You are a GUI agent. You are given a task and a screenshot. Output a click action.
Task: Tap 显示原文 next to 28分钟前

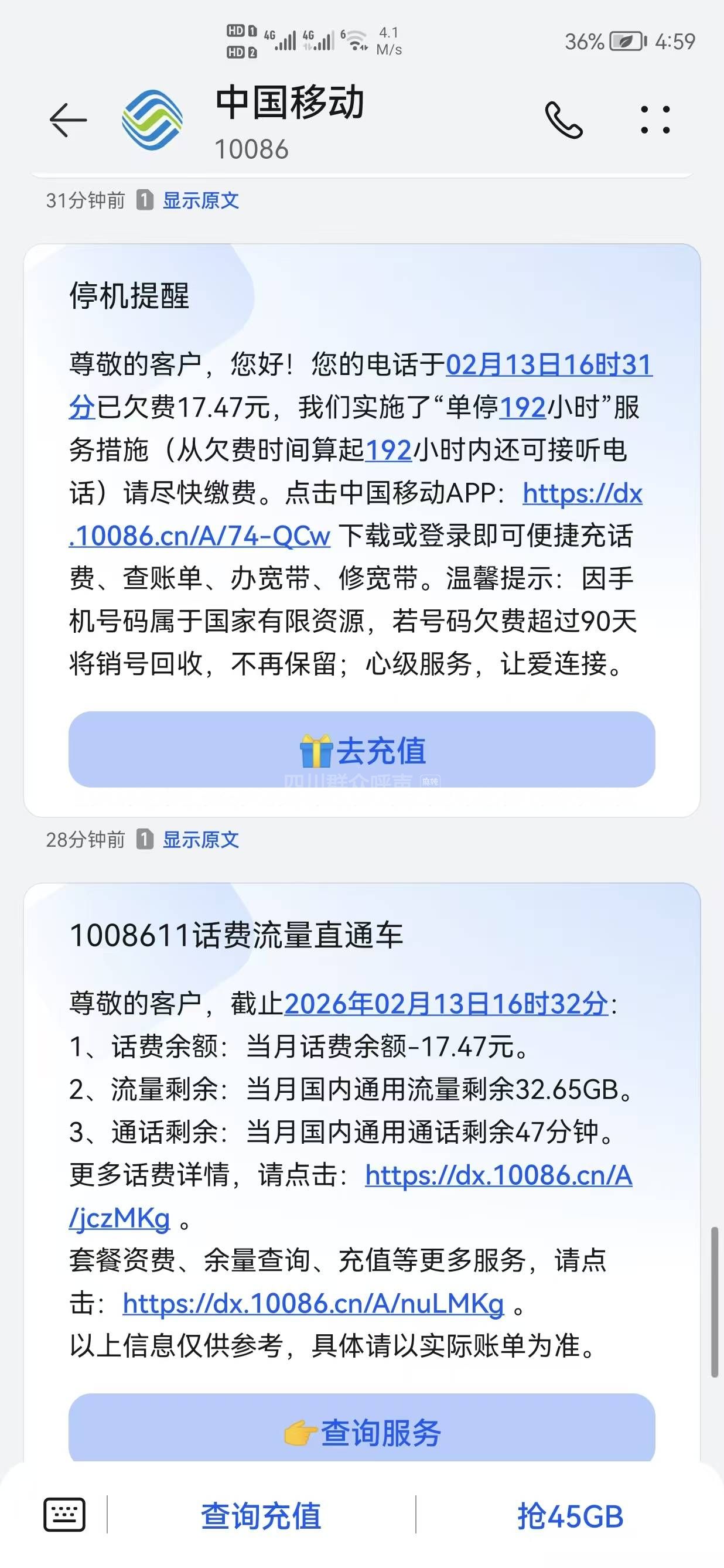click(x=200, y=840)
